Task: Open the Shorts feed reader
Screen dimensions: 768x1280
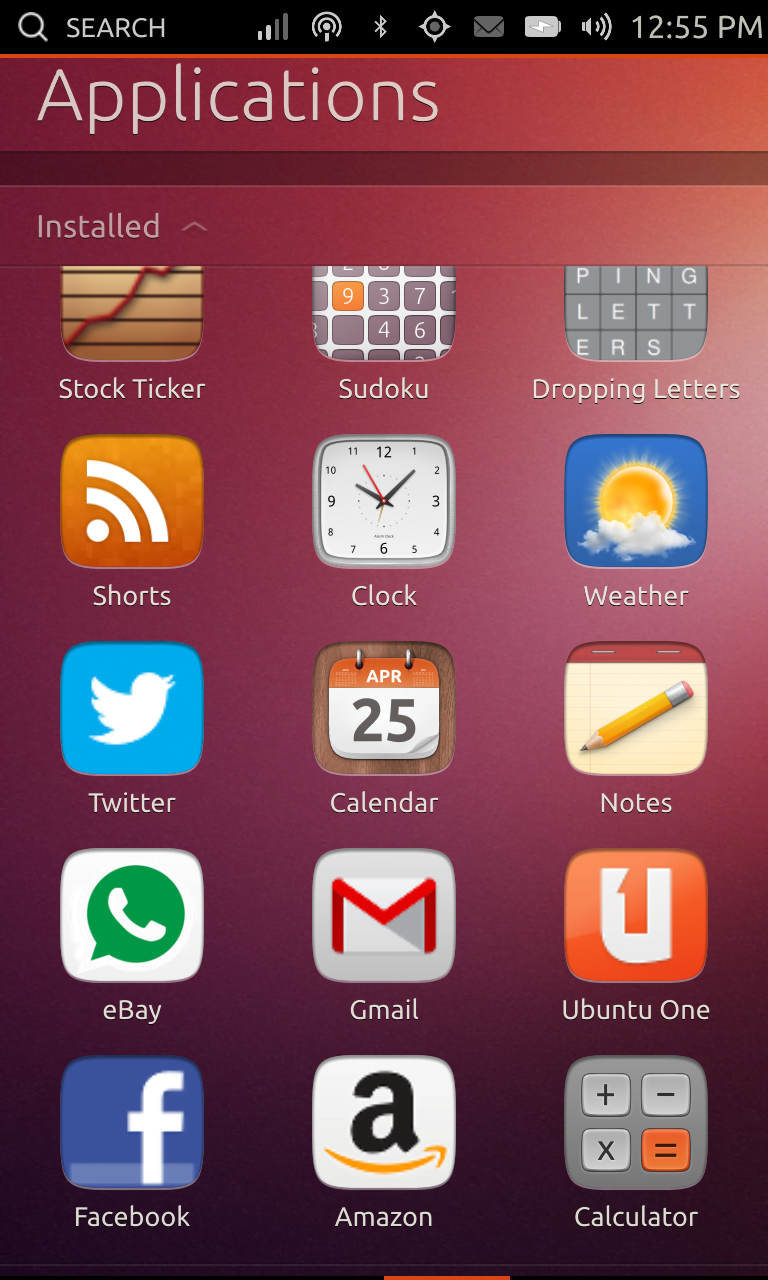Action: pyautogui.click(x=132, y=502)
